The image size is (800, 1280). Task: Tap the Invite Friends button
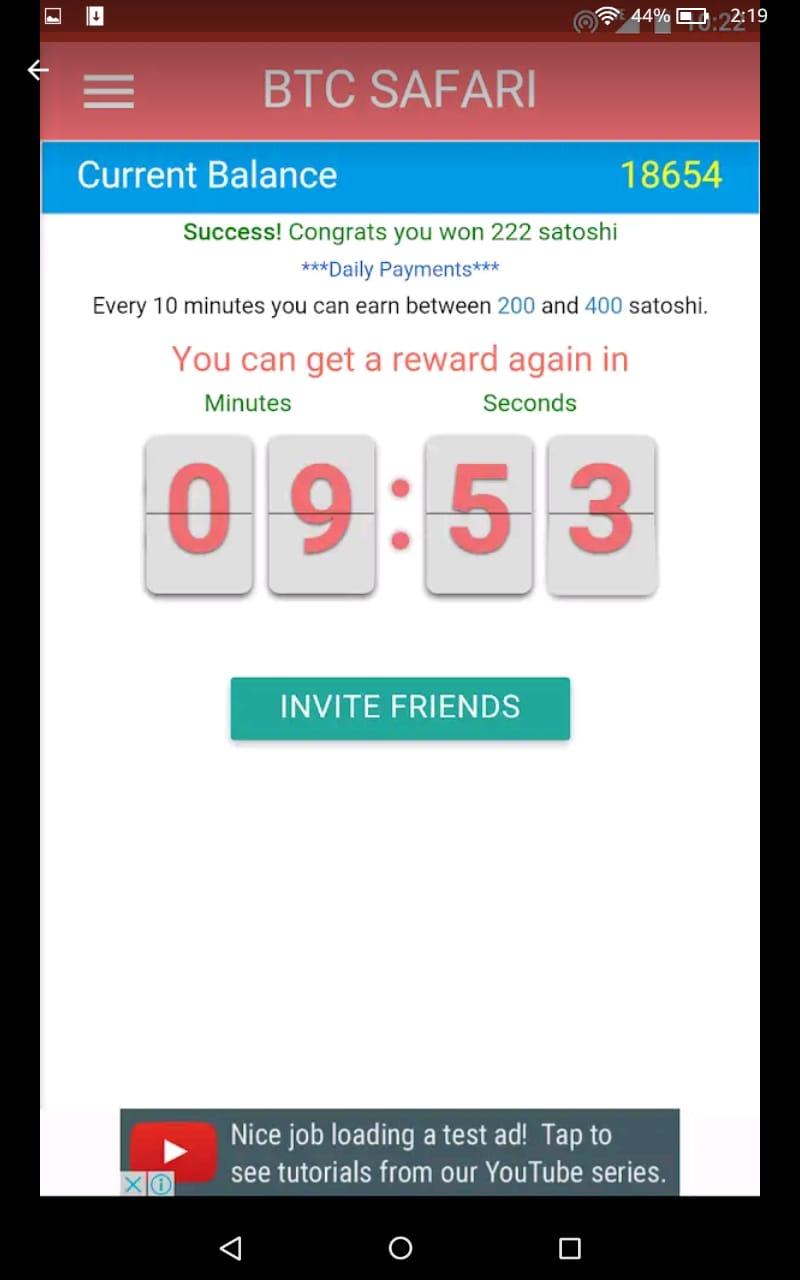[x=400, y=708]
